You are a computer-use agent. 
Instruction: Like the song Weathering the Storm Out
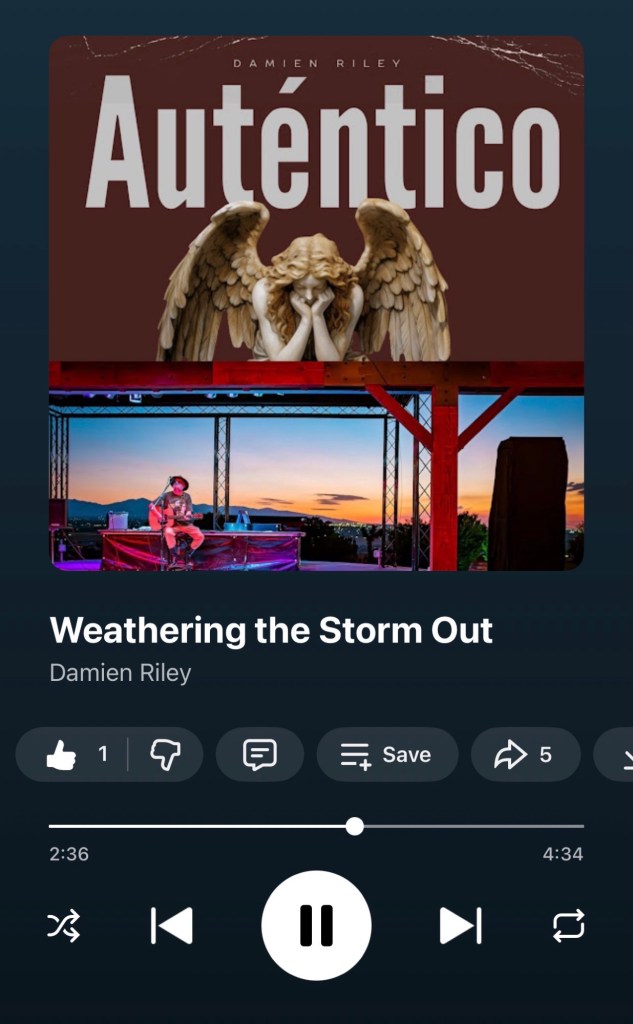[x=62, y=755]
